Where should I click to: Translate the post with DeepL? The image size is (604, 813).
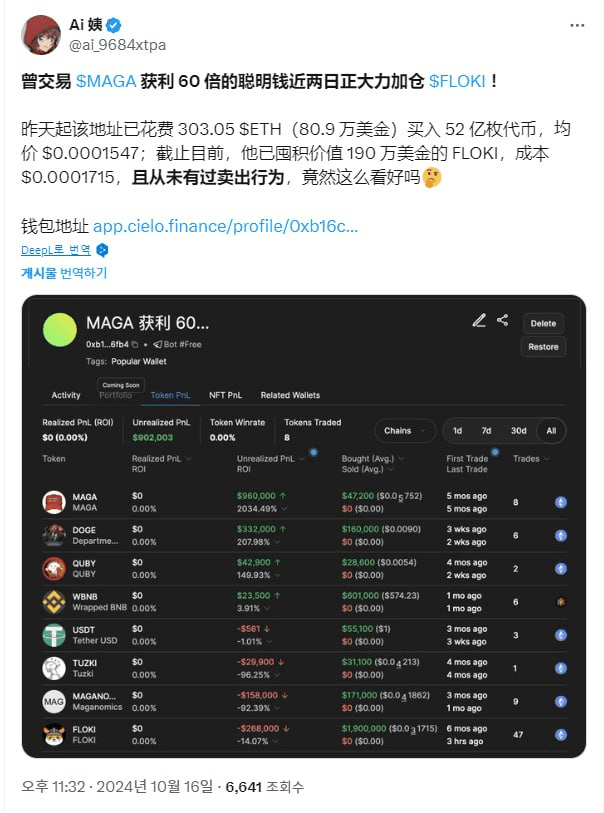coord(58,250)
